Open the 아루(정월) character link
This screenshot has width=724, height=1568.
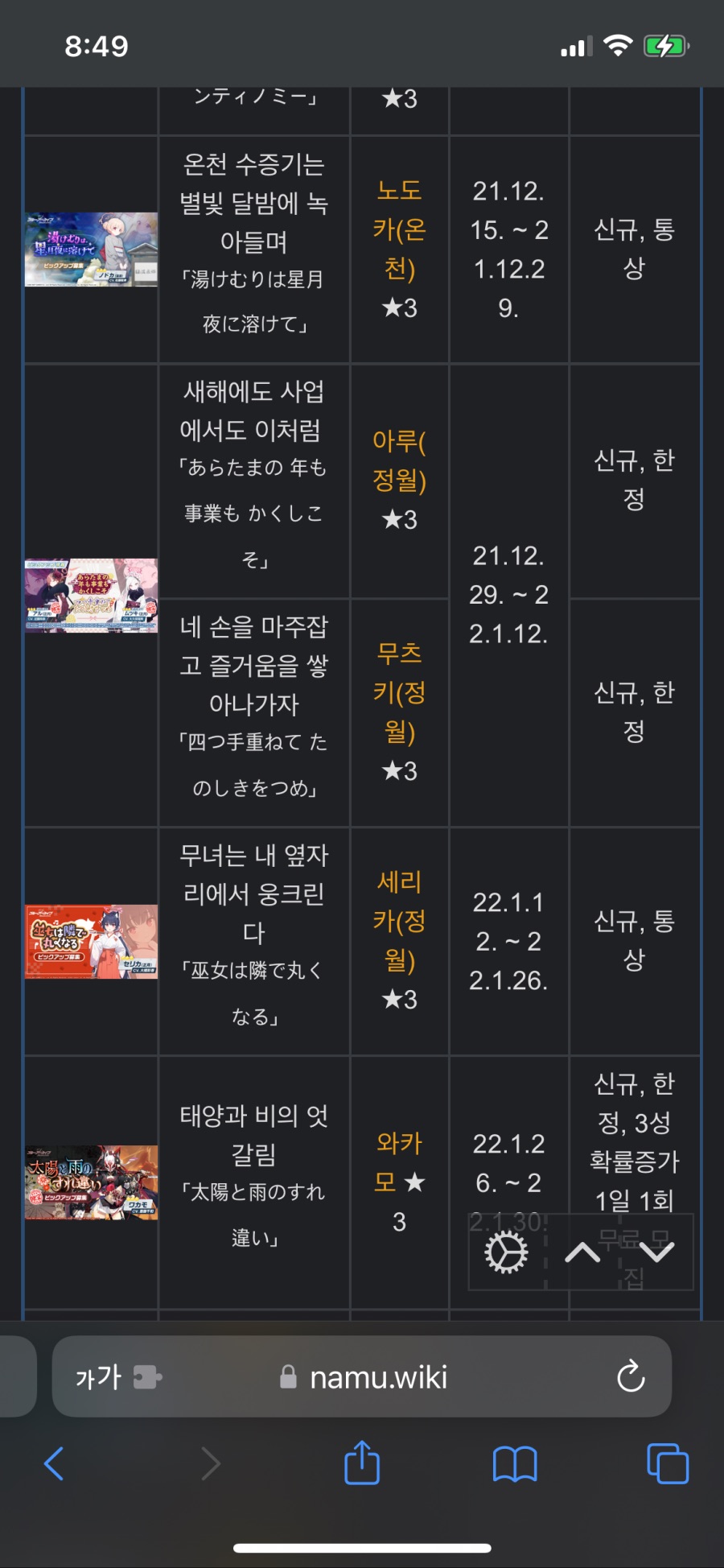[401, 463]
